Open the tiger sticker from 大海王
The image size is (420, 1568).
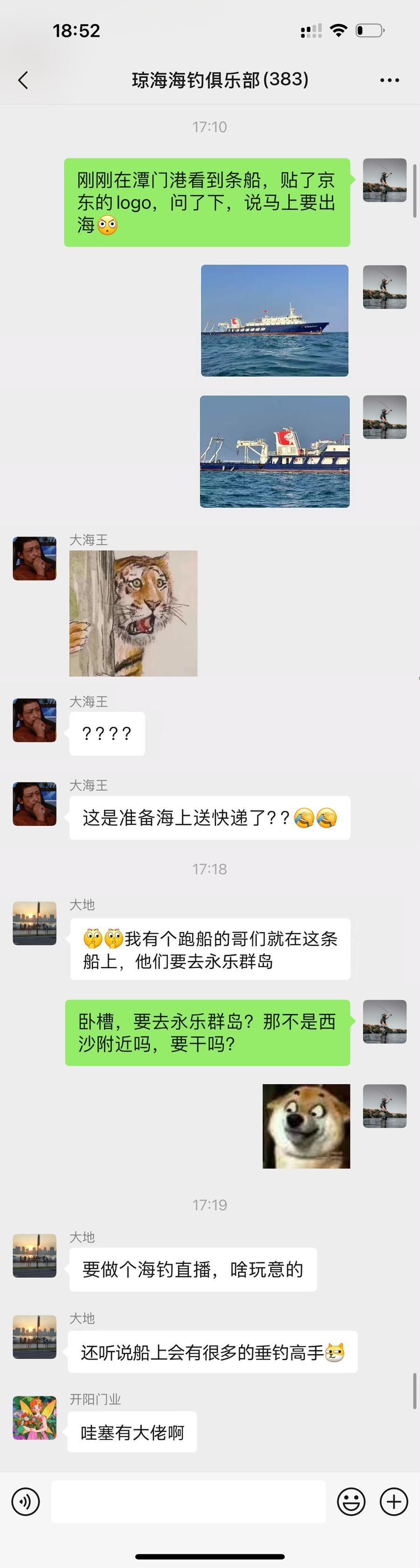coord(133,613)
